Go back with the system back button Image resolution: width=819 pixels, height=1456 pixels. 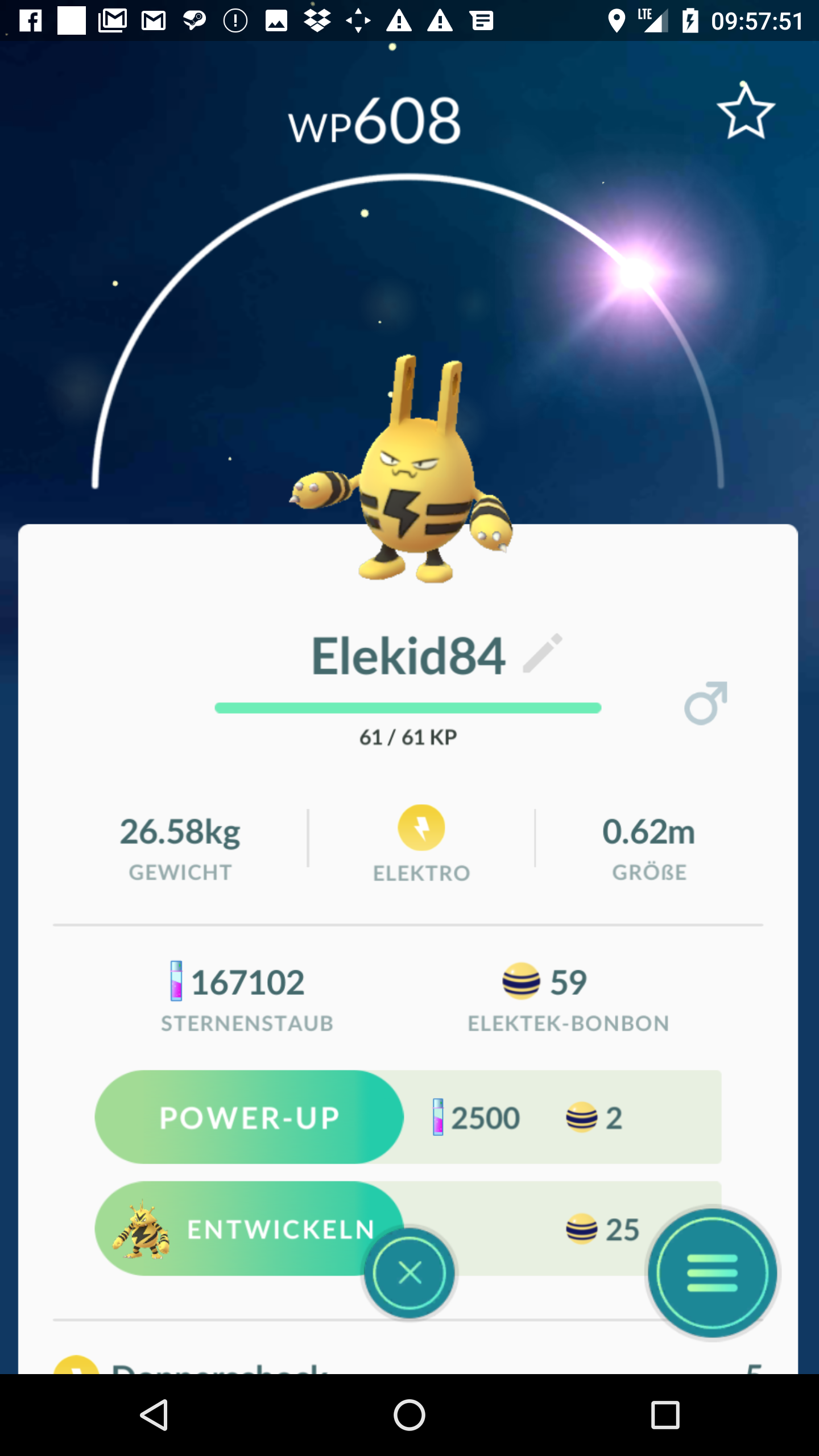(154, 1414)
